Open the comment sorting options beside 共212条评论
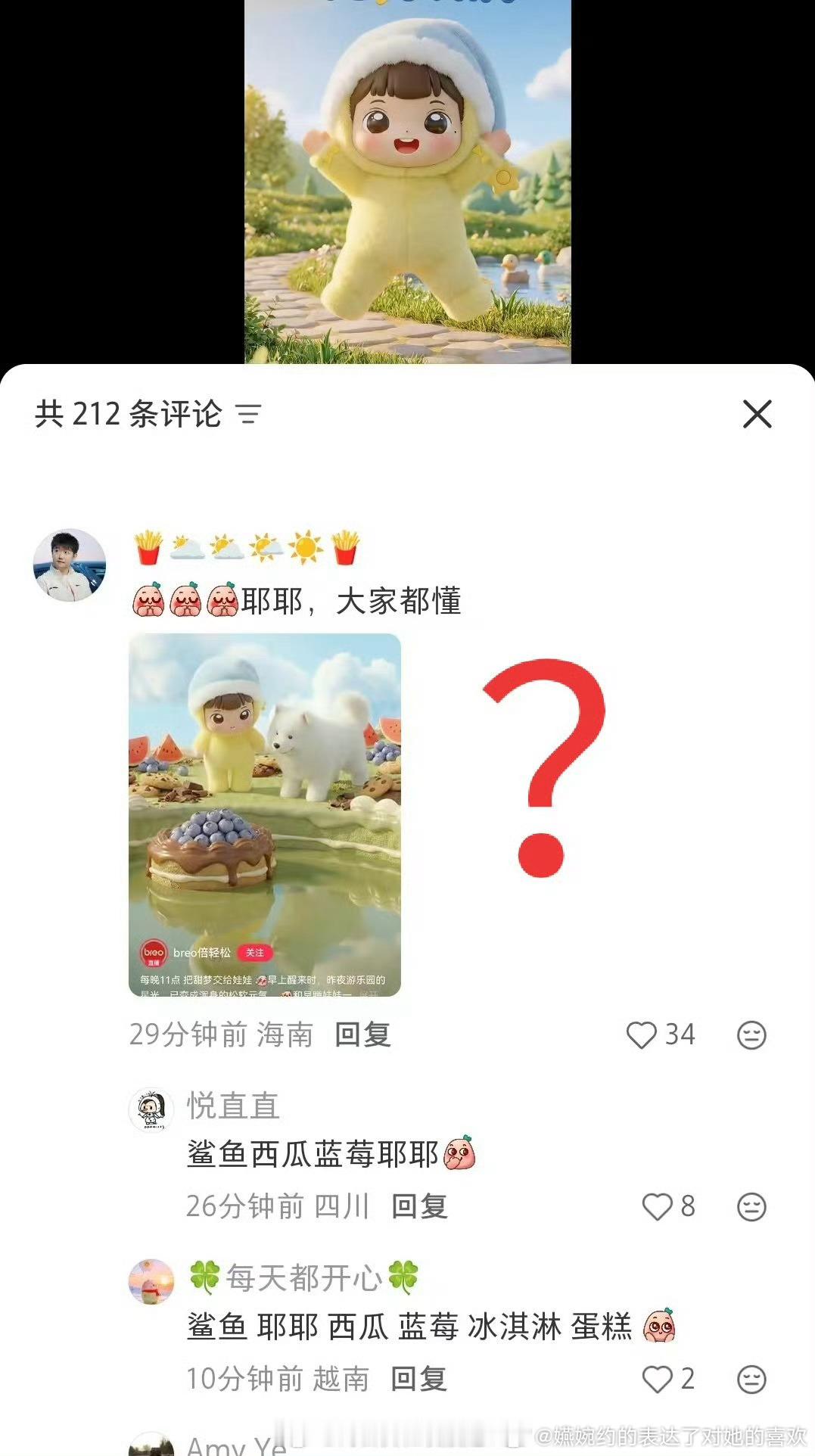Image resolution: width=815 pixels, height=1456 pixels. coord(250,414)
